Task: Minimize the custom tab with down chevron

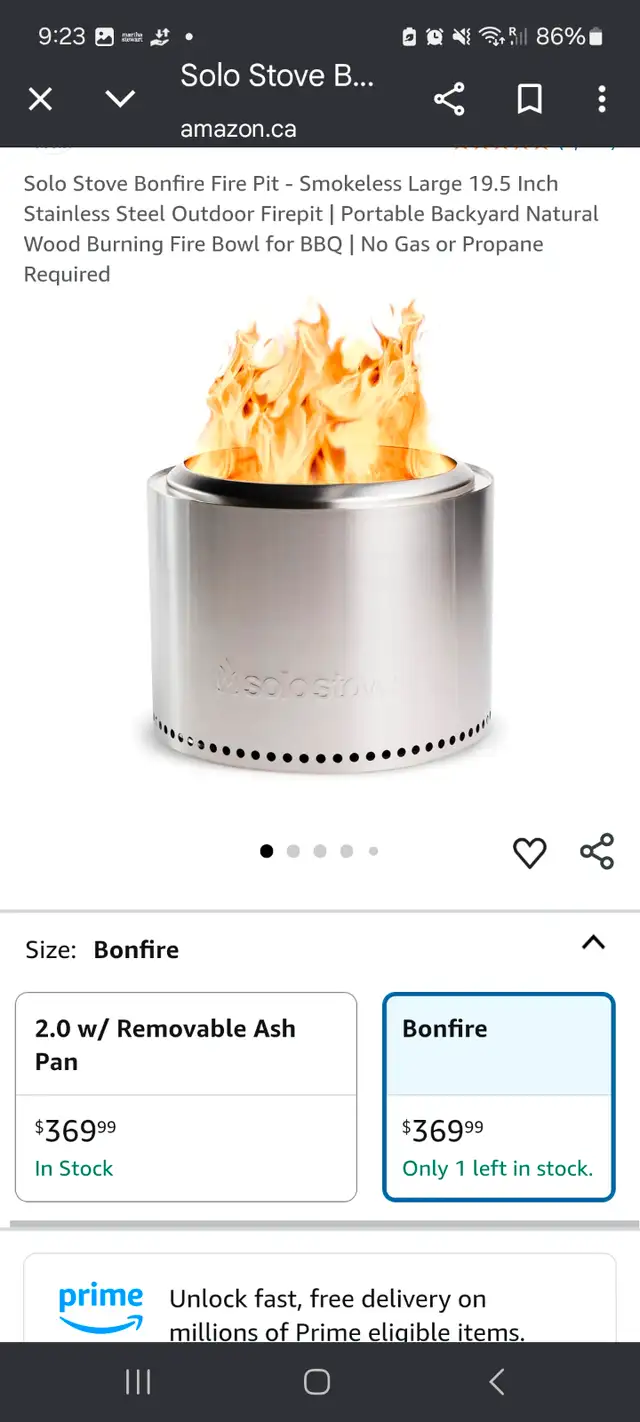Action: pos(120,99)
